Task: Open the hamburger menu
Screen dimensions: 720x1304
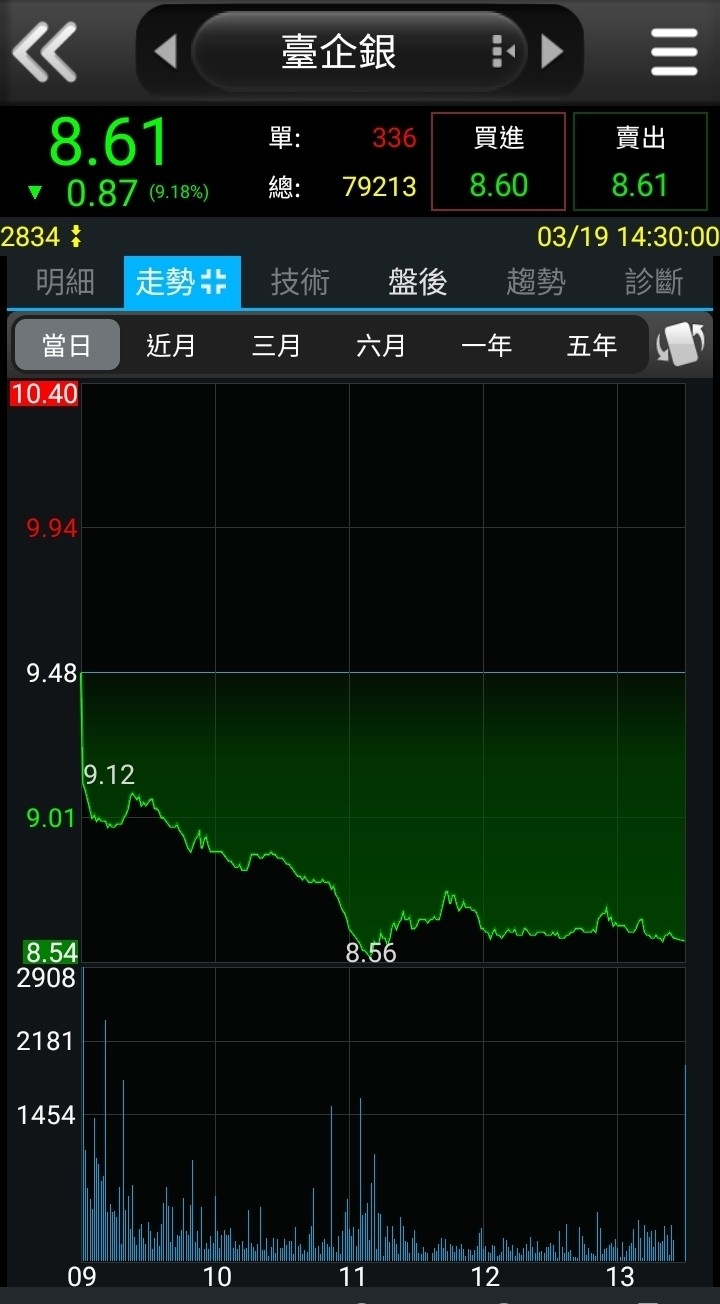Action: tap(674, 51)
